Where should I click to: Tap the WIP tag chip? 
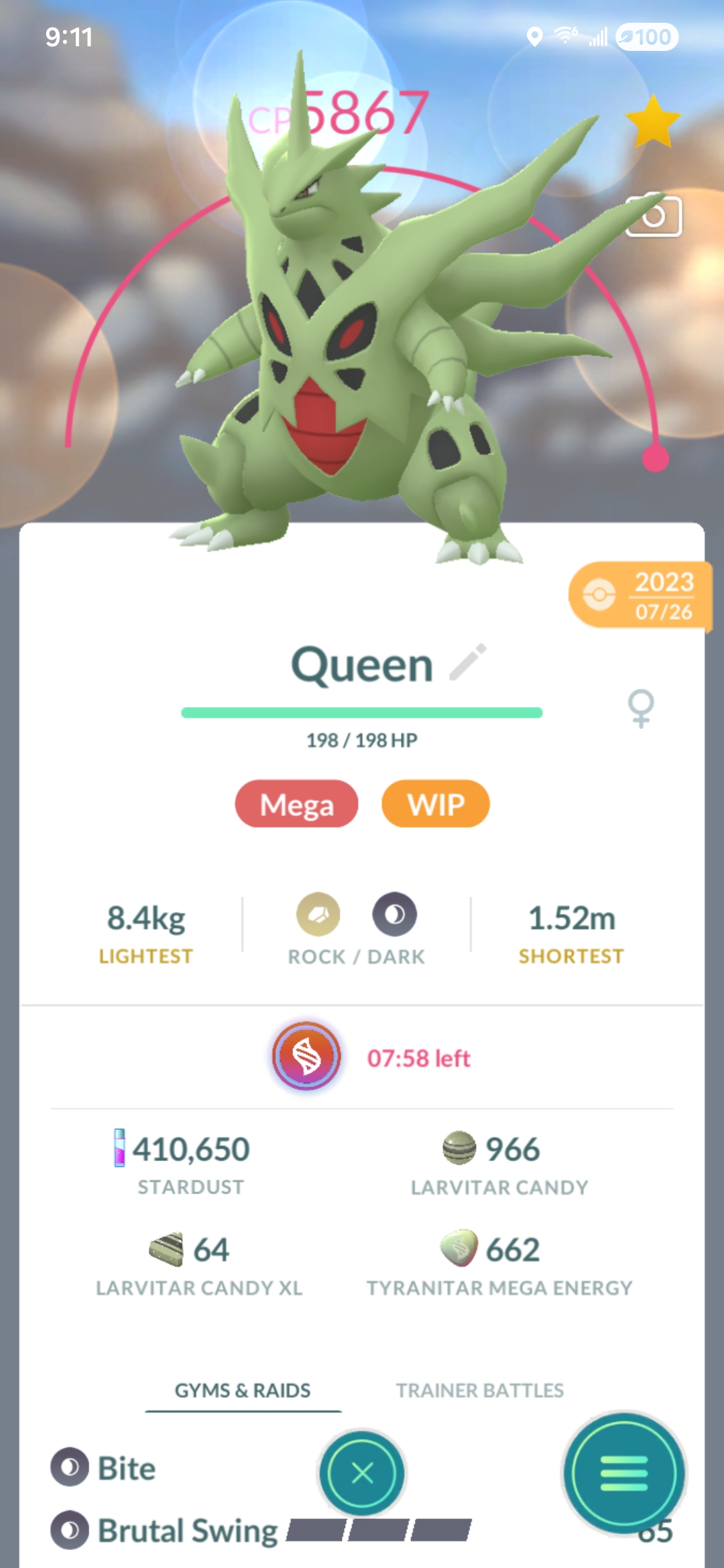(x=435, y=803)
